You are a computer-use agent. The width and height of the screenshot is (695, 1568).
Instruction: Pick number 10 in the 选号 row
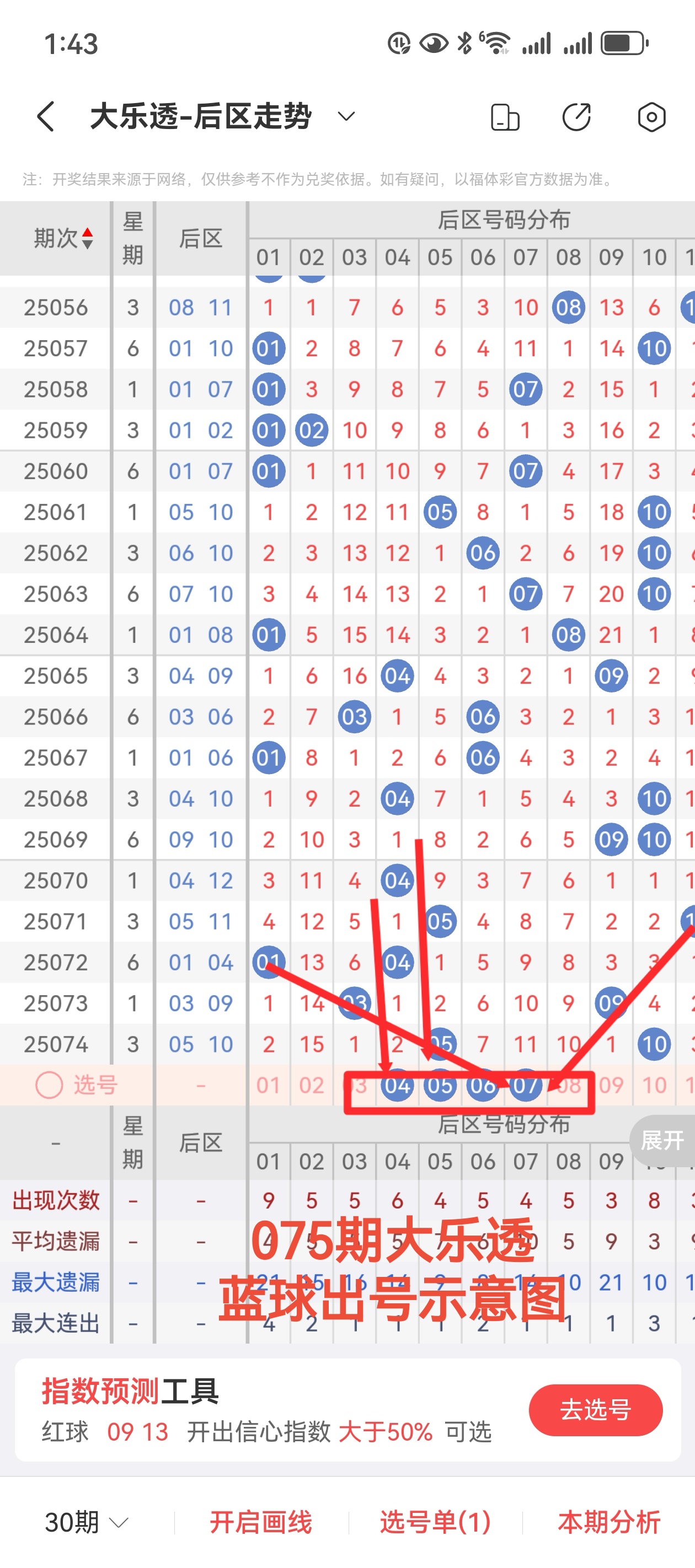(x=654, y=1084)
